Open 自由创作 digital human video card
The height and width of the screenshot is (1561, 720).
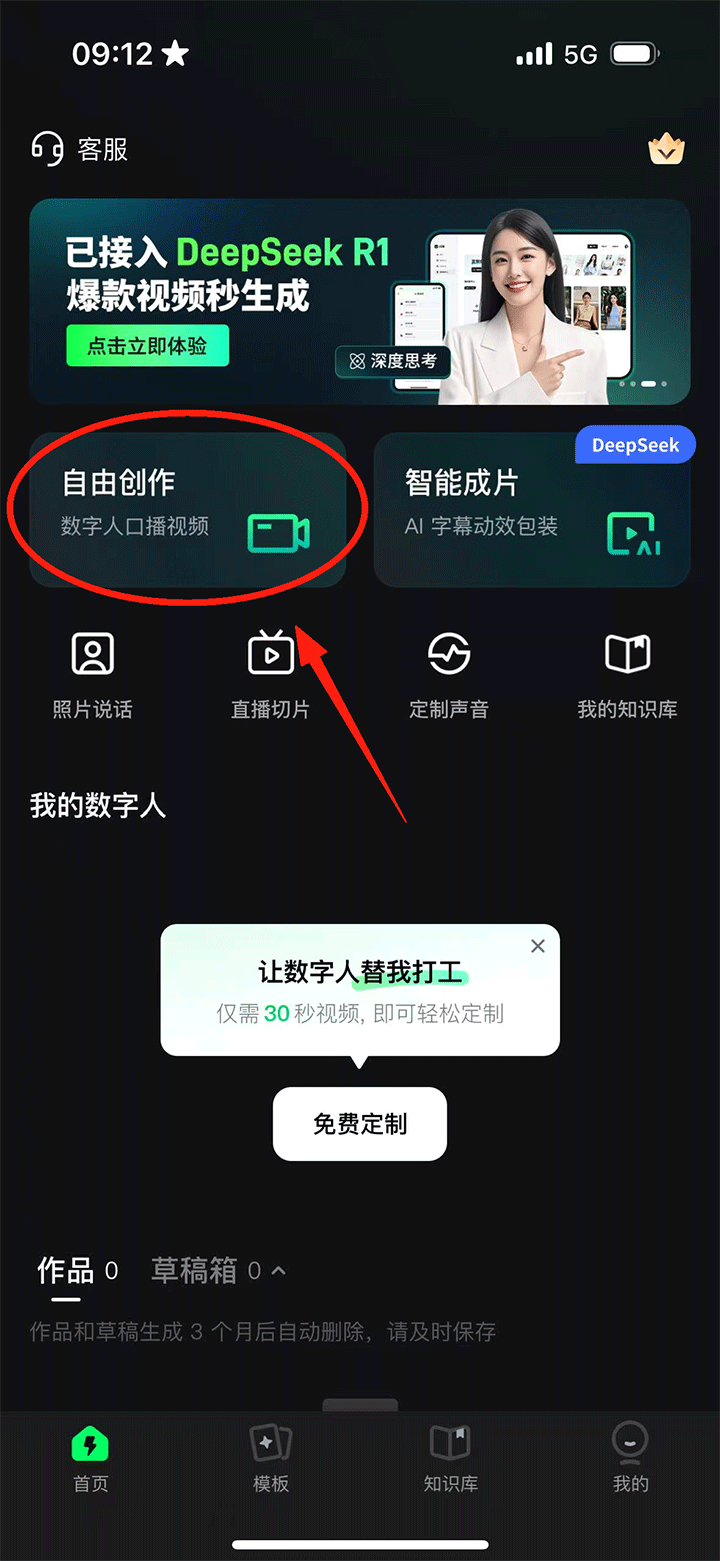coord(187,510)
